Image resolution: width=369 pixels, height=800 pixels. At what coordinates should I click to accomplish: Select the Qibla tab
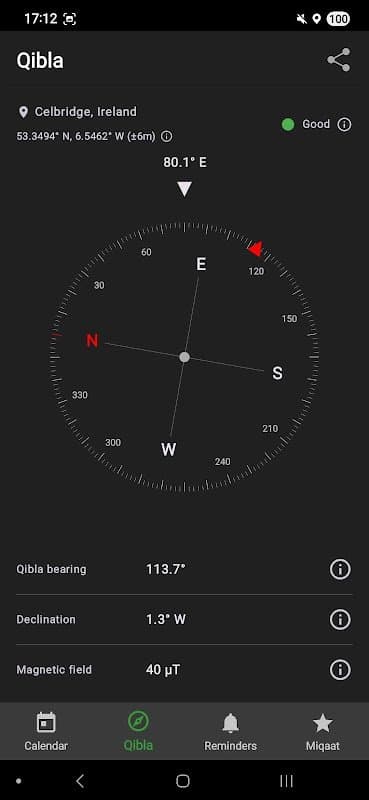click(x=138, y=732)
